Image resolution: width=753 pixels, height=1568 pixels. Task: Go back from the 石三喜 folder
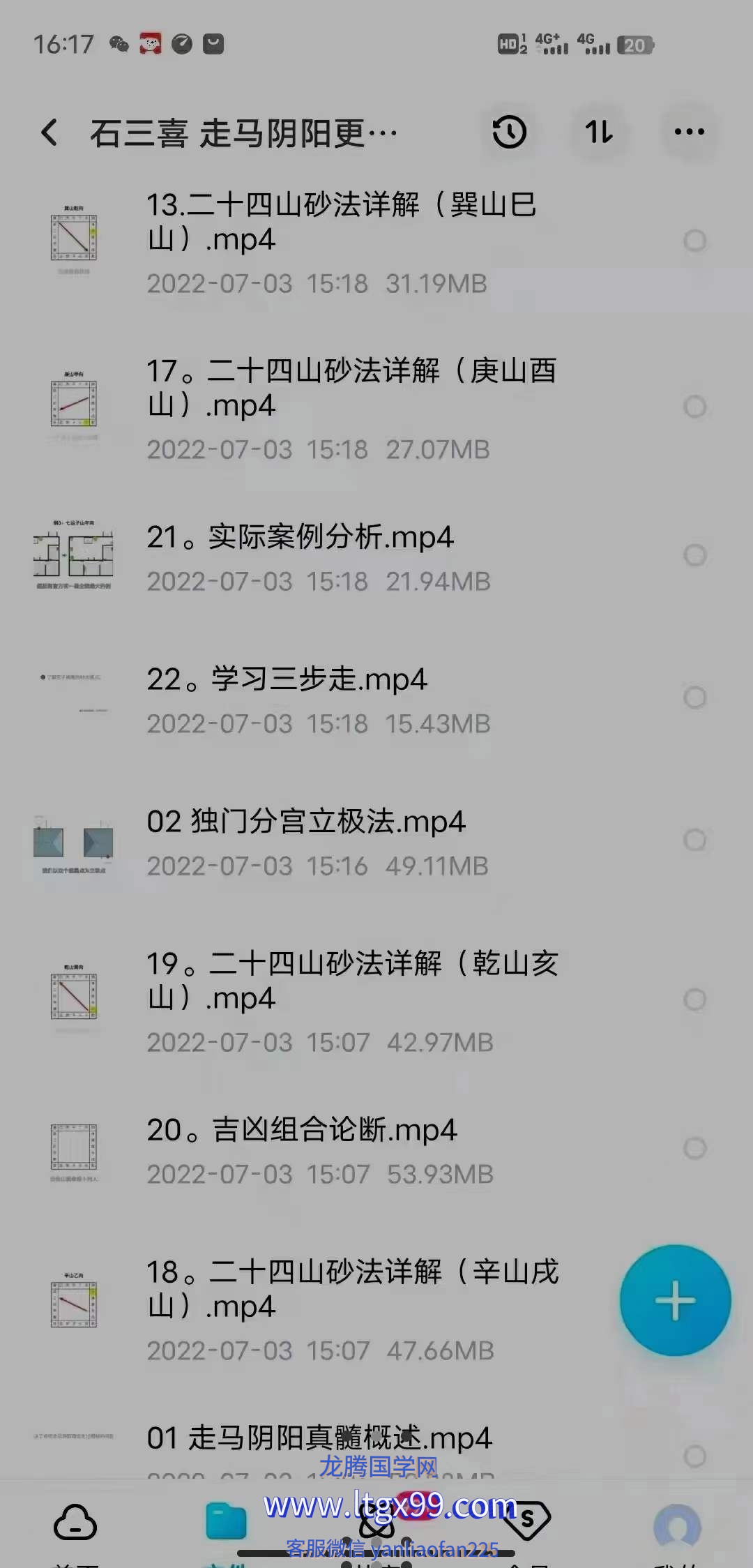(x=49, y=133)
